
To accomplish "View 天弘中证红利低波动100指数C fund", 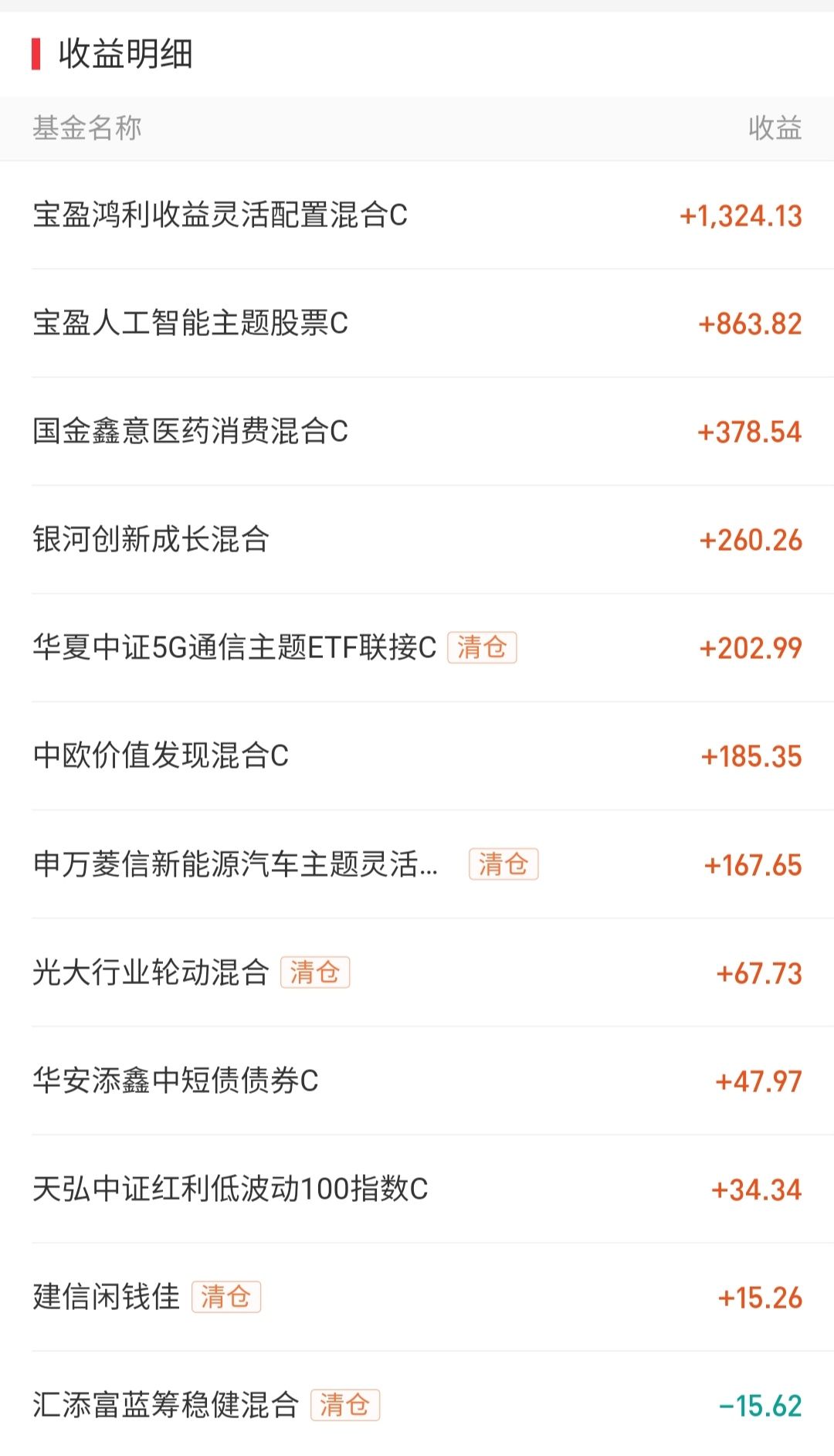I will tap(230, 1188).
